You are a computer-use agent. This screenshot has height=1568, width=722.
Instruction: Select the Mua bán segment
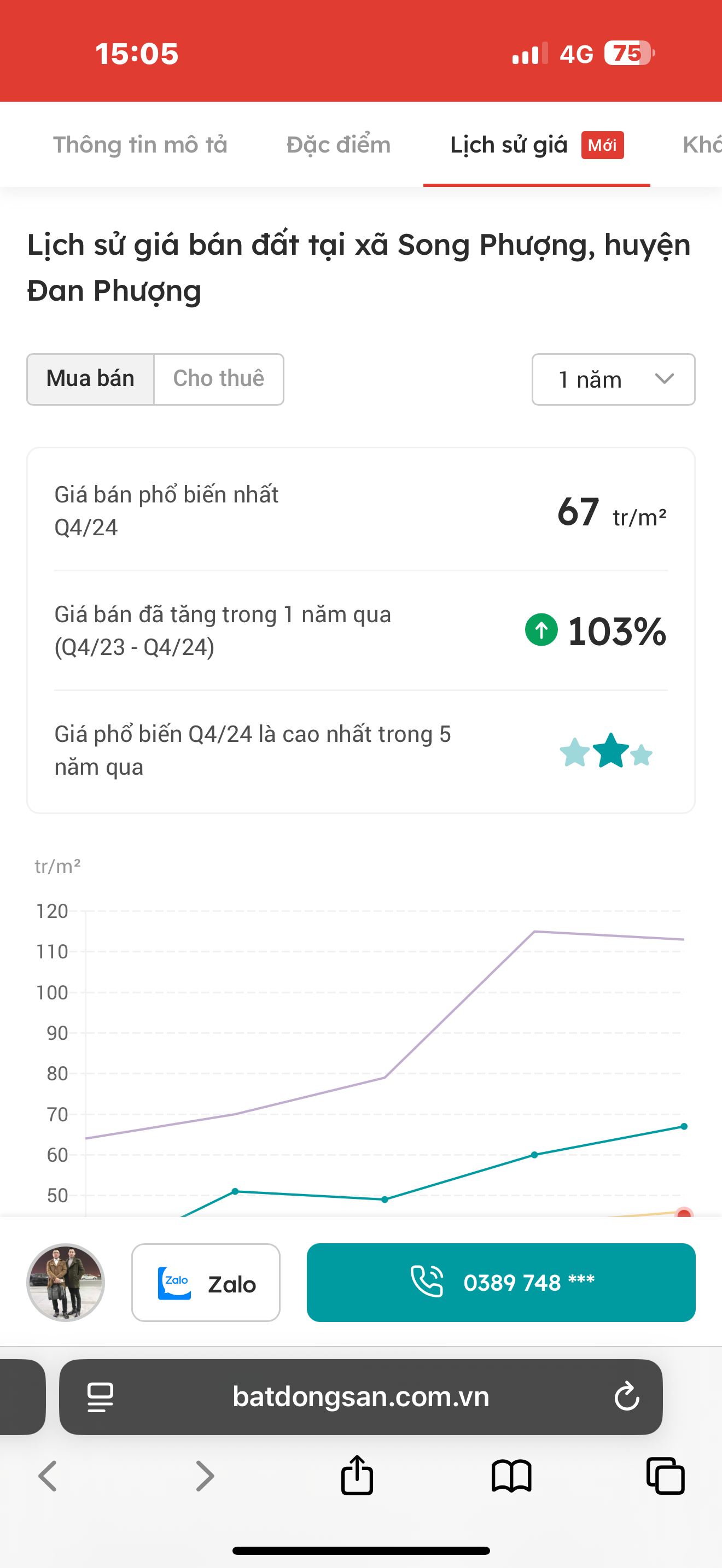click(x=90, y=379)
